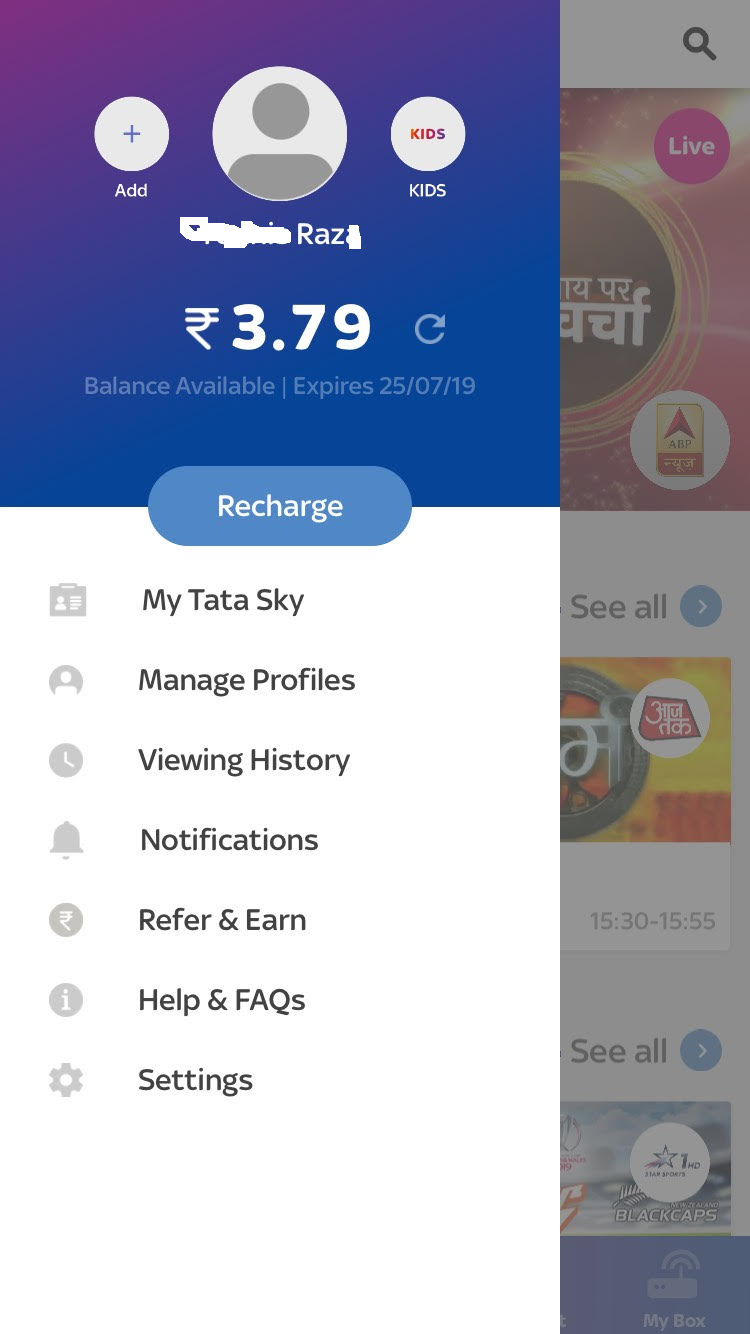Refresh the available balance
The image size is (750, 1334).
tap(430, 329)
